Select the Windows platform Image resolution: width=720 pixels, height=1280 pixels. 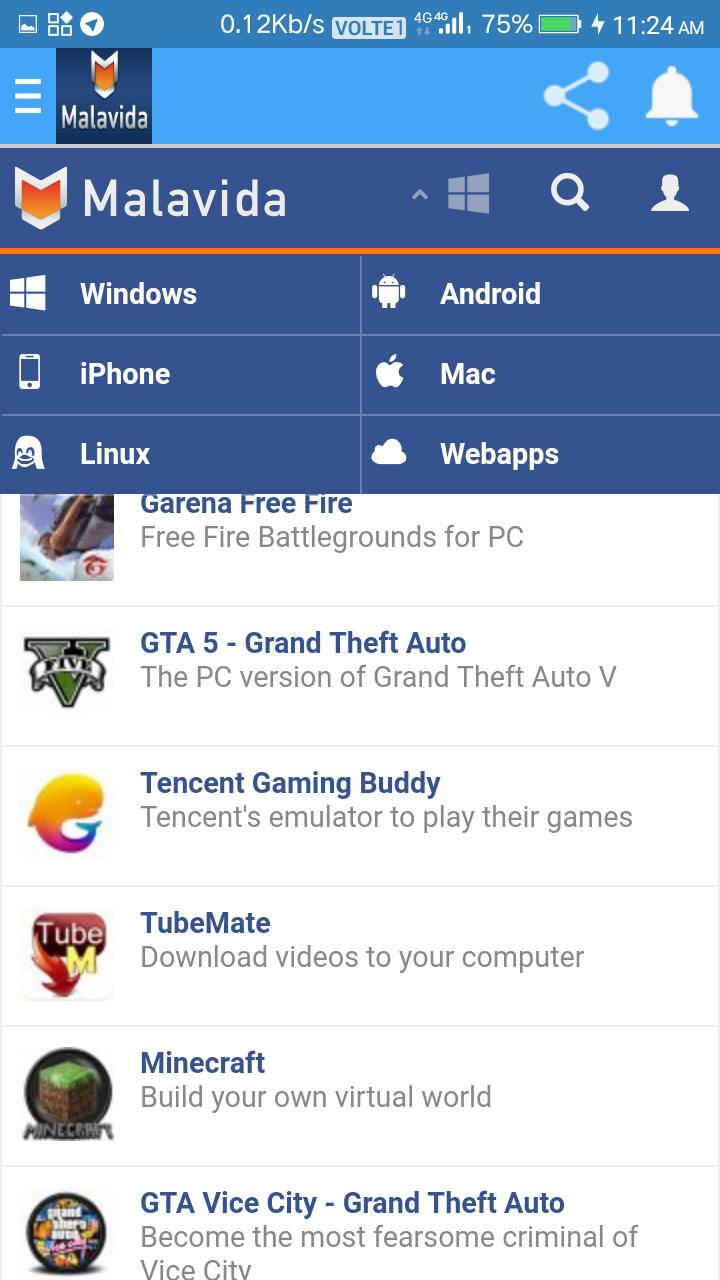click(x=180, y=294)
